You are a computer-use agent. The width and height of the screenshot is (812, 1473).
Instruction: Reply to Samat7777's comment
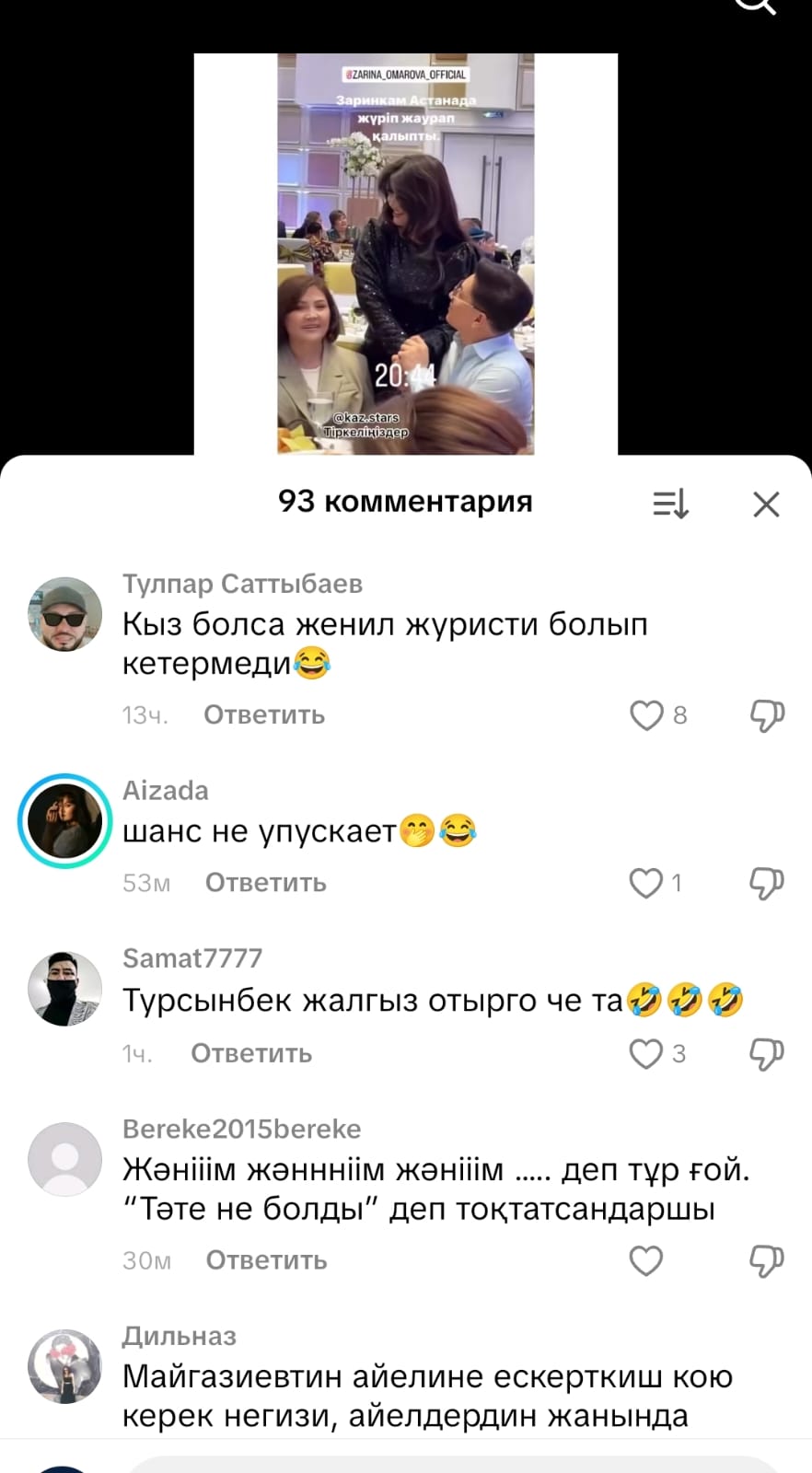point(251,1054)
